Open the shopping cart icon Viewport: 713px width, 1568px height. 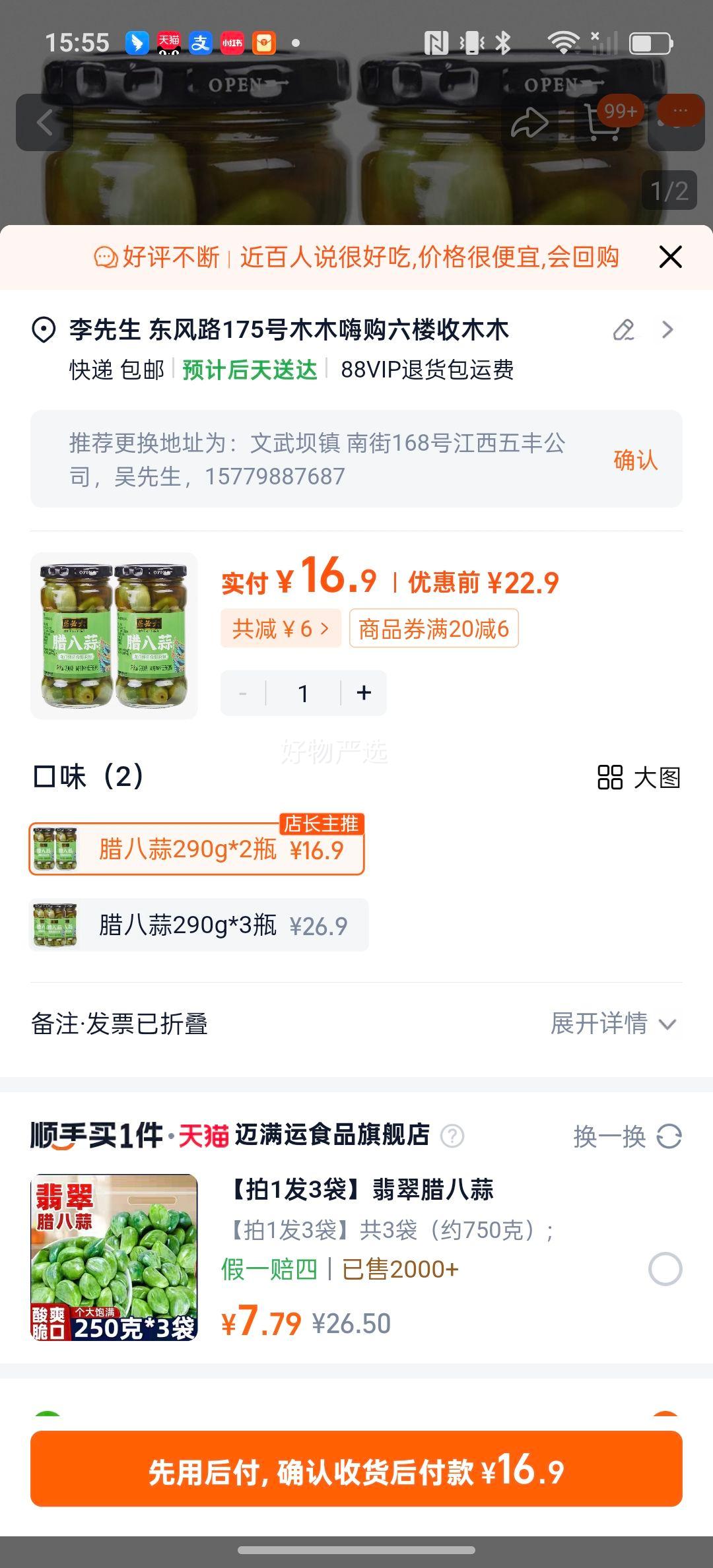tap(601, 123)
